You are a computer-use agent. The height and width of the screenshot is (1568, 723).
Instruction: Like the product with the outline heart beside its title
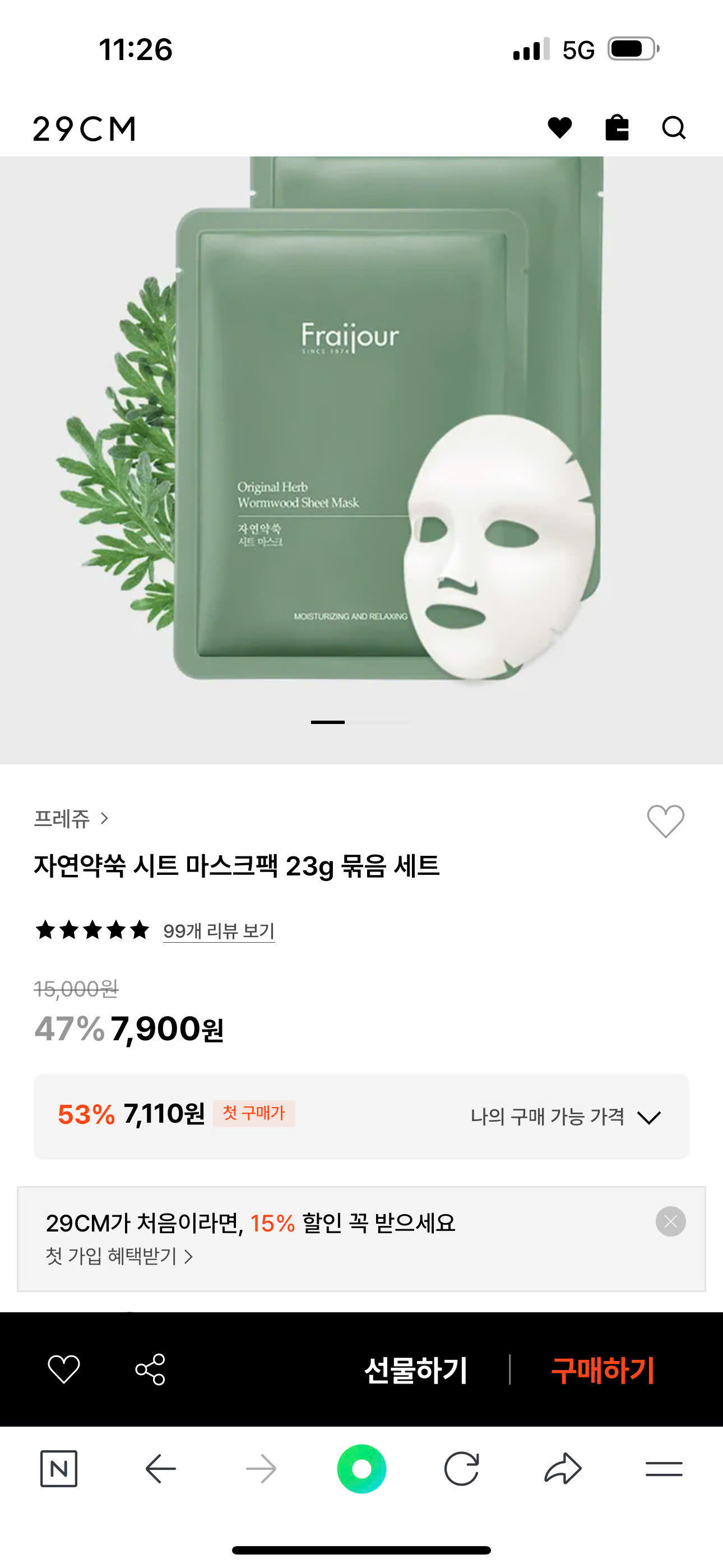click(665, 821)
